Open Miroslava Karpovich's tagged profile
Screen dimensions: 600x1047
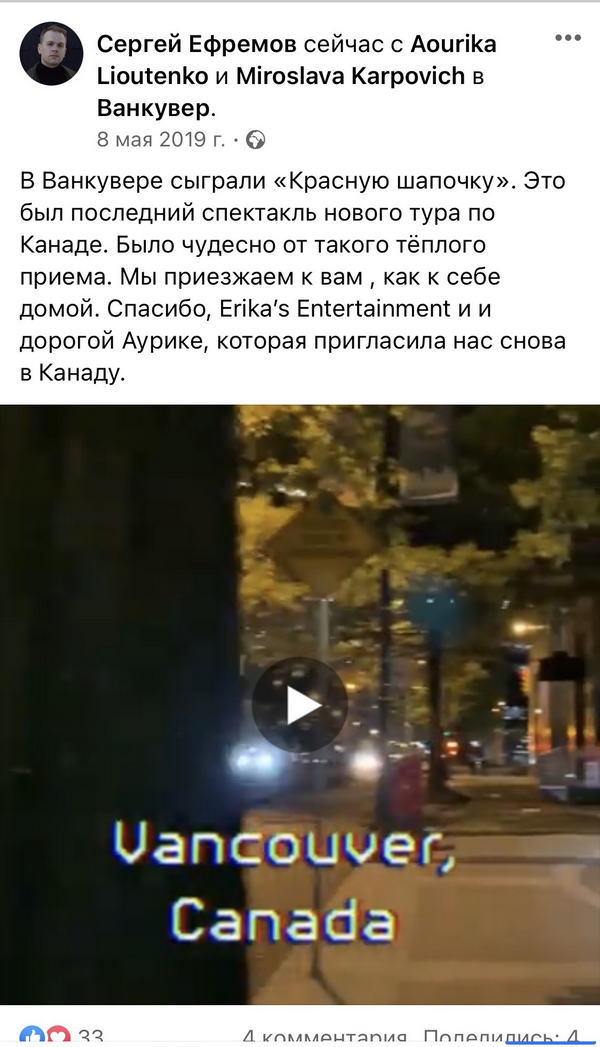click(350, 76)
